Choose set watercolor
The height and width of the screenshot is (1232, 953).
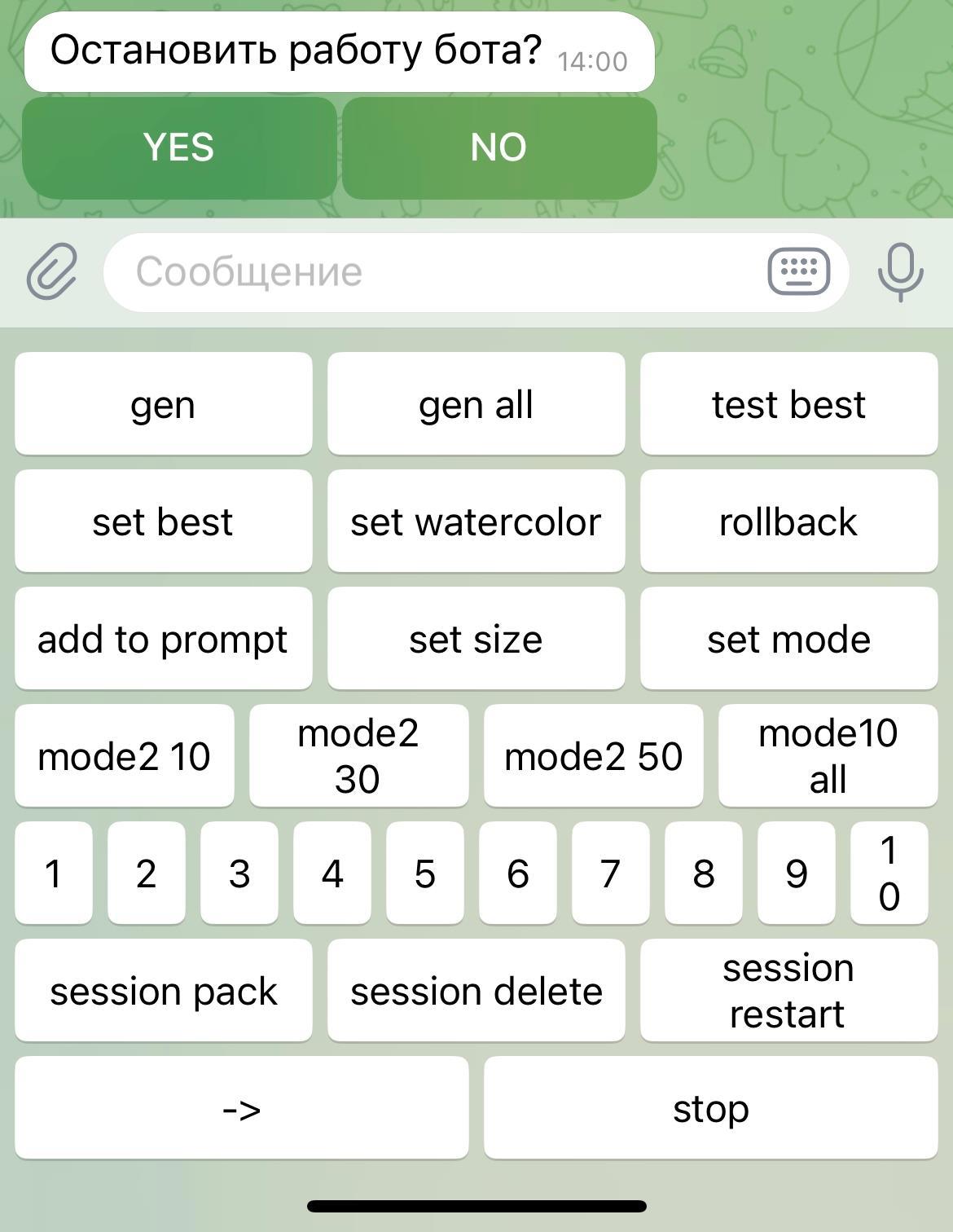tap(476, 521)
